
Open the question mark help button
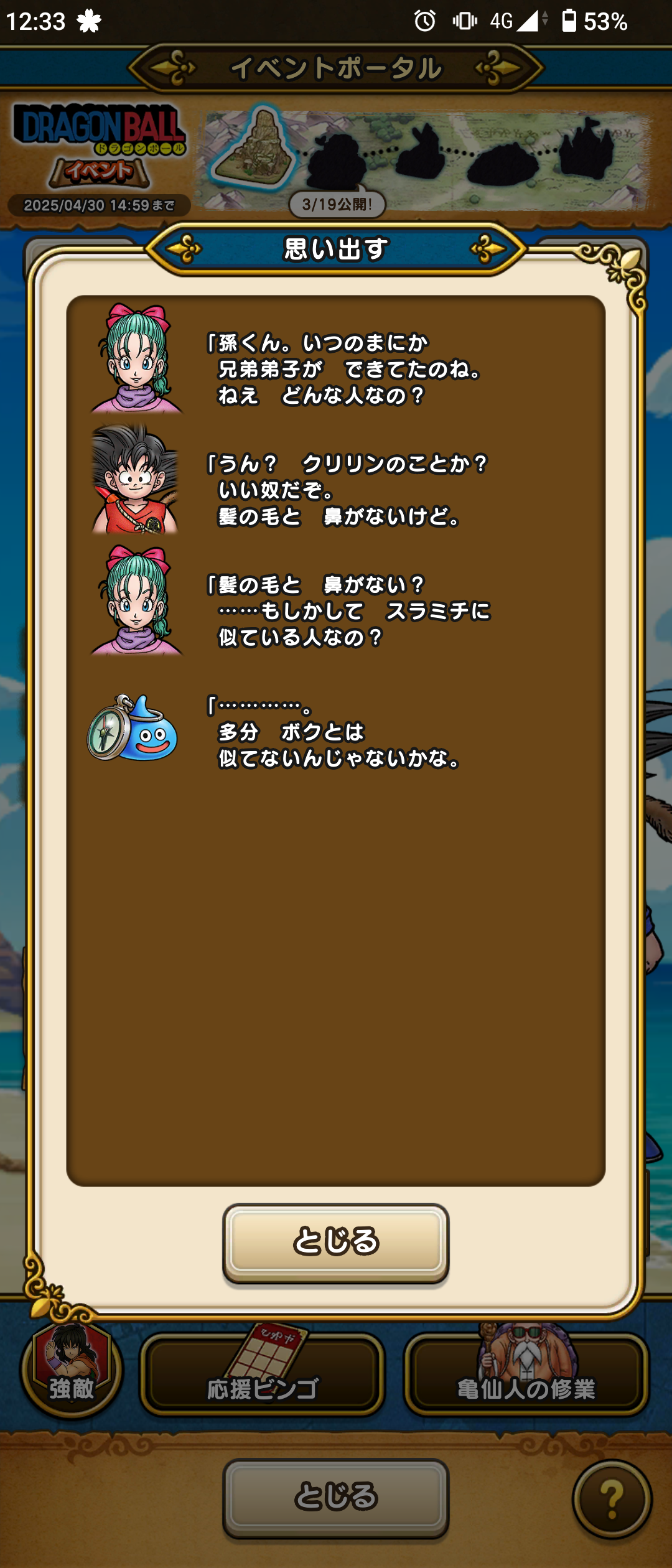pyautogui.click(x=612, y=1500)
